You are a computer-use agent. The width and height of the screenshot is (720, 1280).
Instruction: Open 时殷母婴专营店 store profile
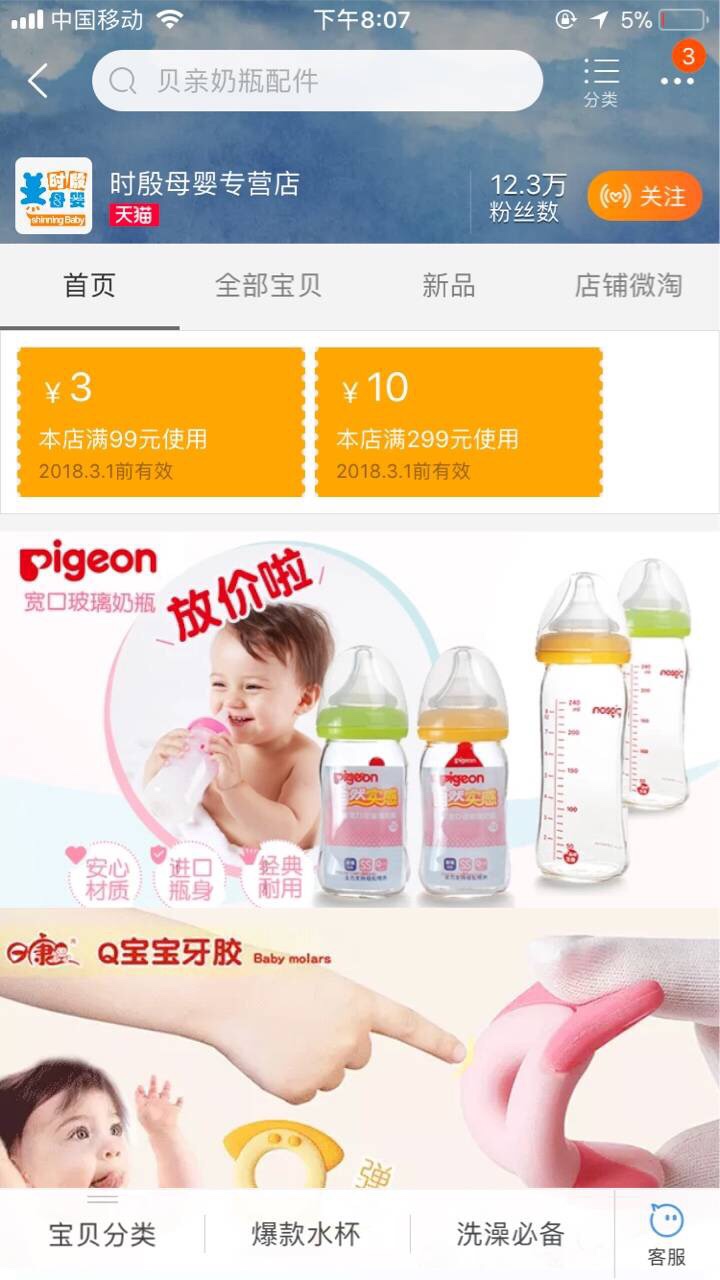[204, 184]
